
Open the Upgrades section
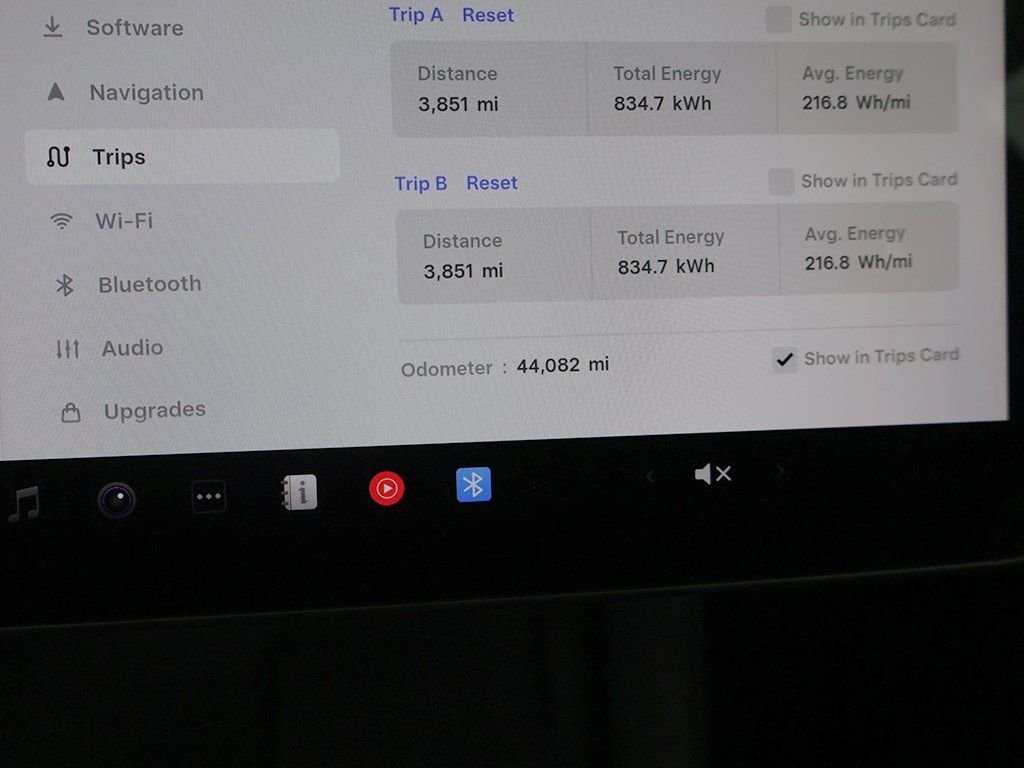pos(153,411)
